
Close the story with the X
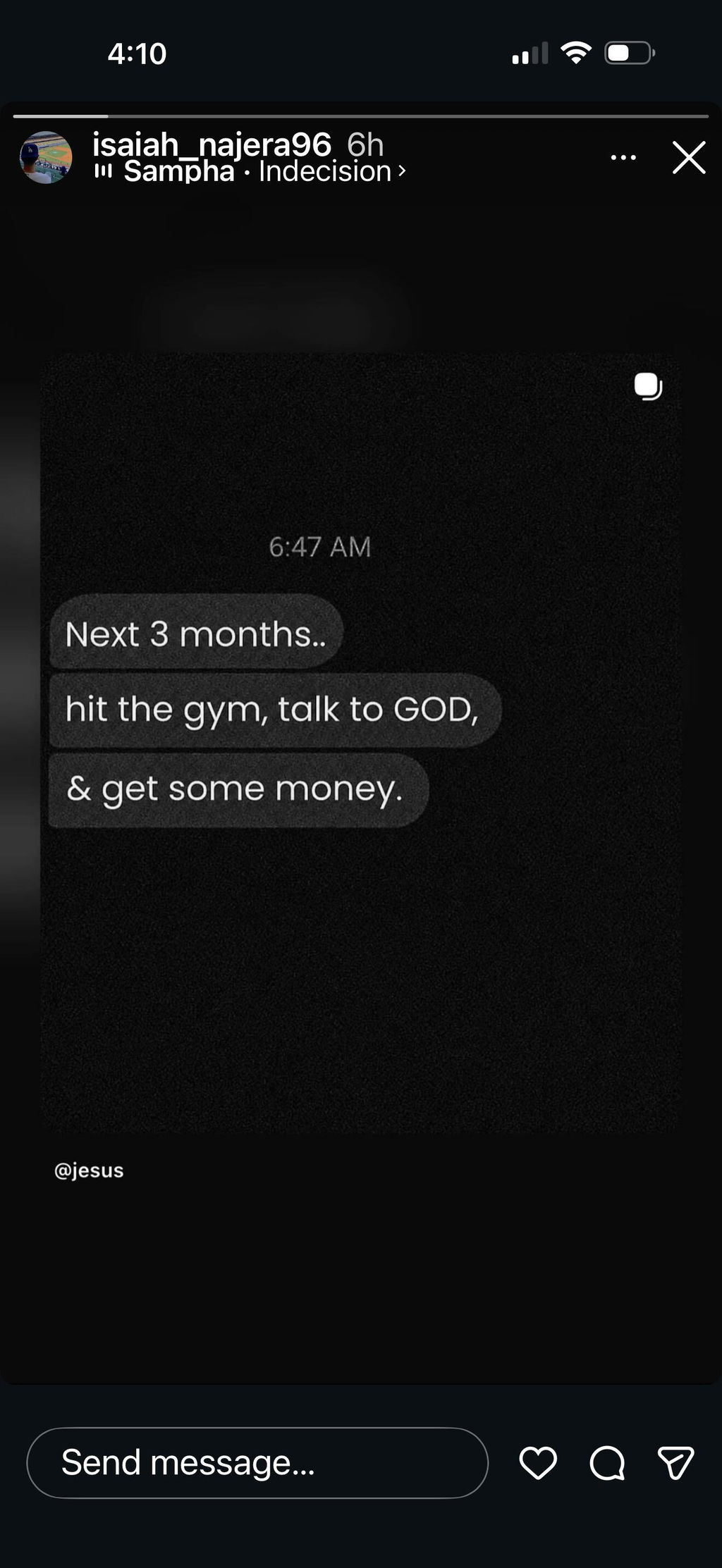tap(689, 157)
